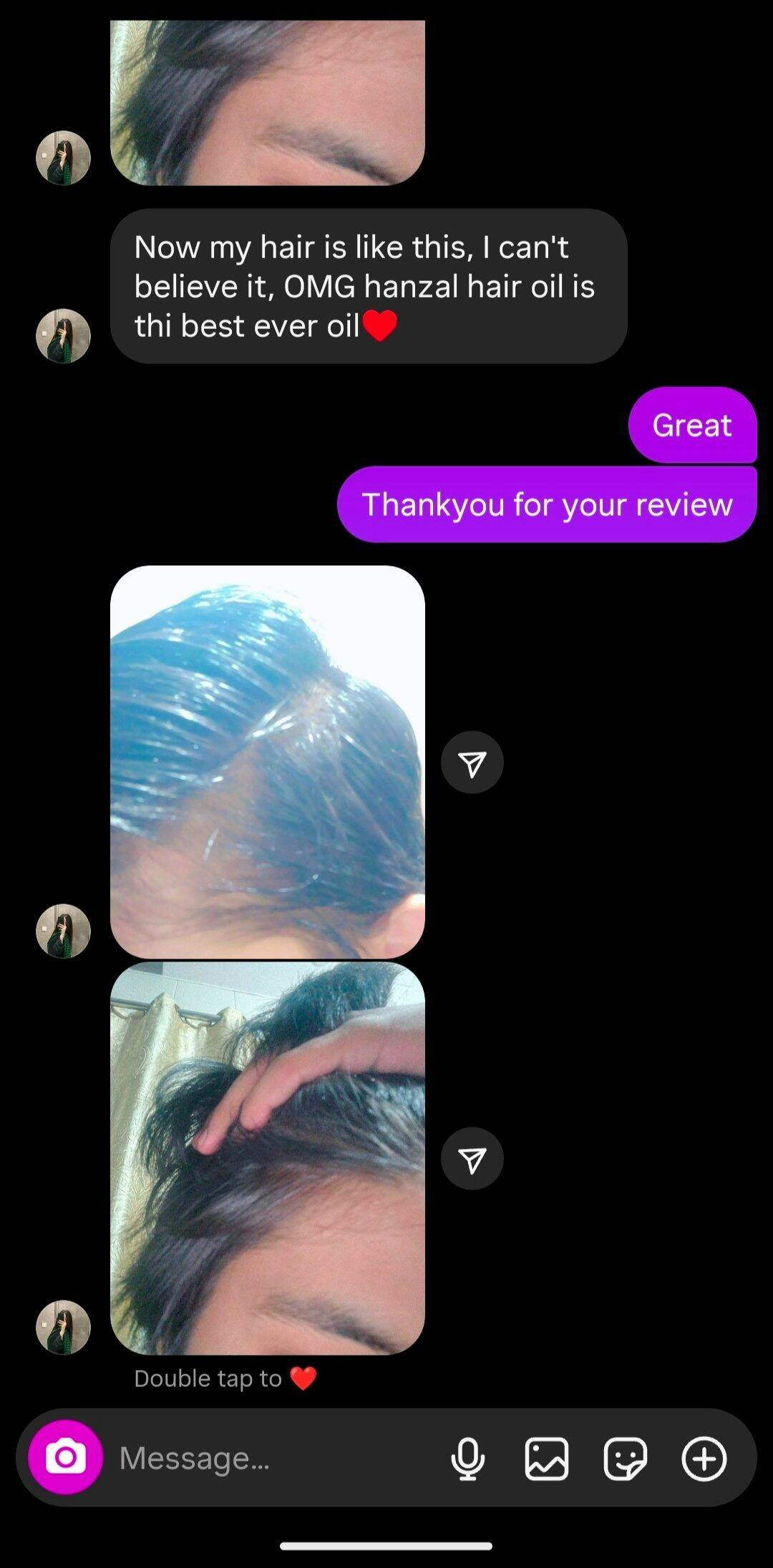Open the partially visible top photo

(x=268, y=102)
